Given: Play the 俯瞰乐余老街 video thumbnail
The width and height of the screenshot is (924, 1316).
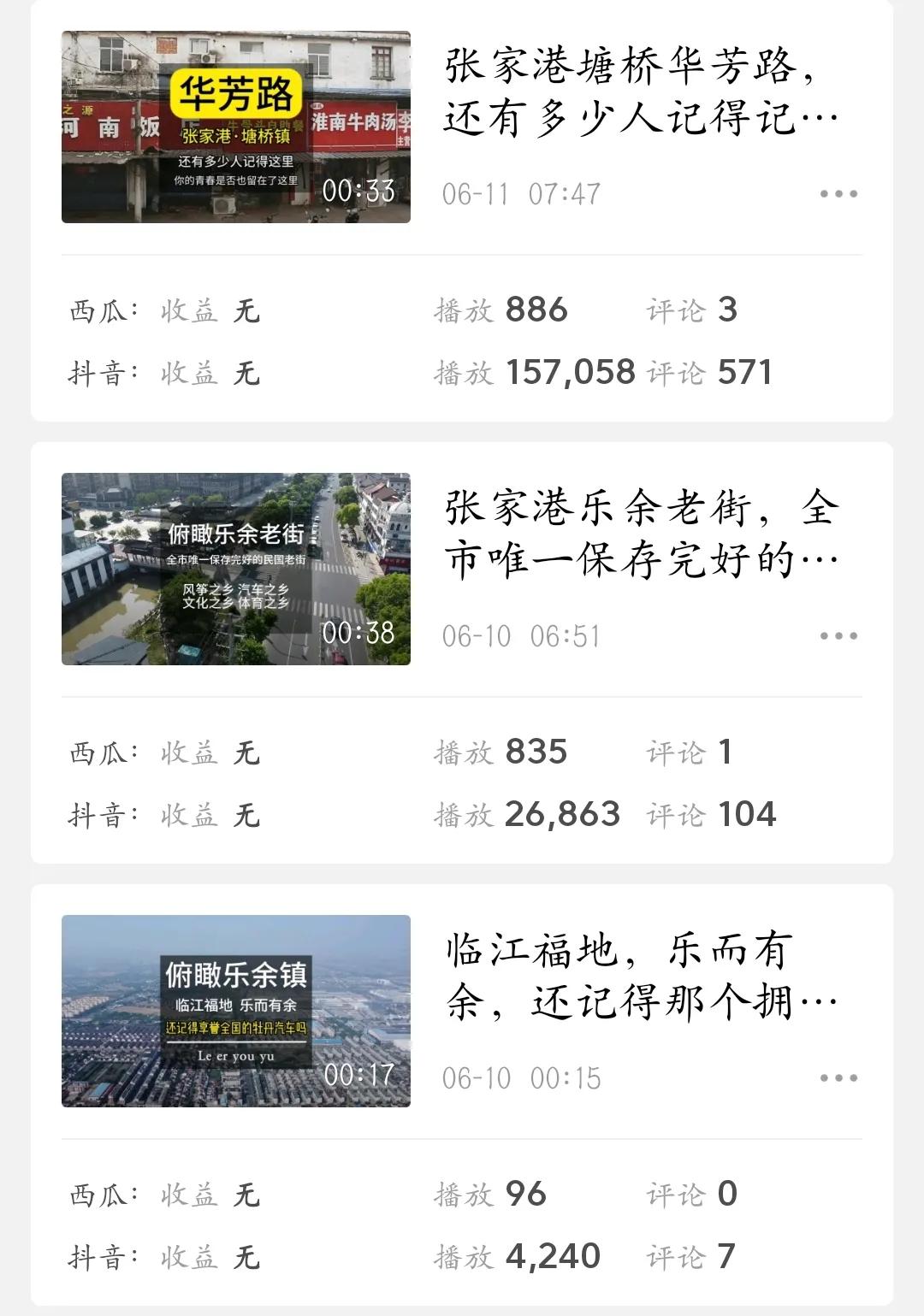Looking at the screenshot, I should [237, 567].
